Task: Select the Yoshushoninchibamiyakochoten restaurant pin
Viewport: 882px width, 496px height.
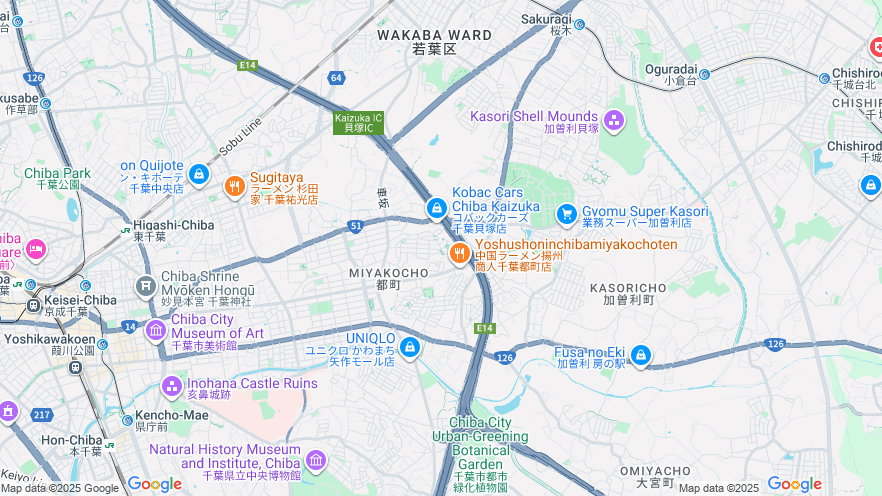Action: (x=460, y=253)
